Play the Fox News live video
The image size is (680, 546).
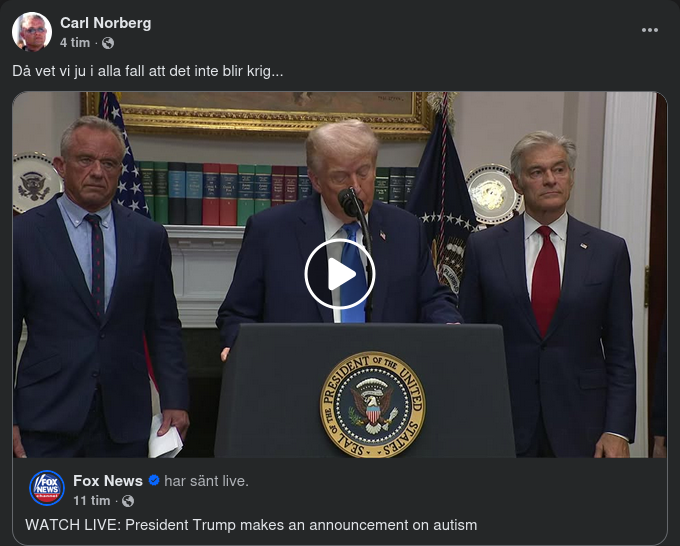tap(339, 274)
